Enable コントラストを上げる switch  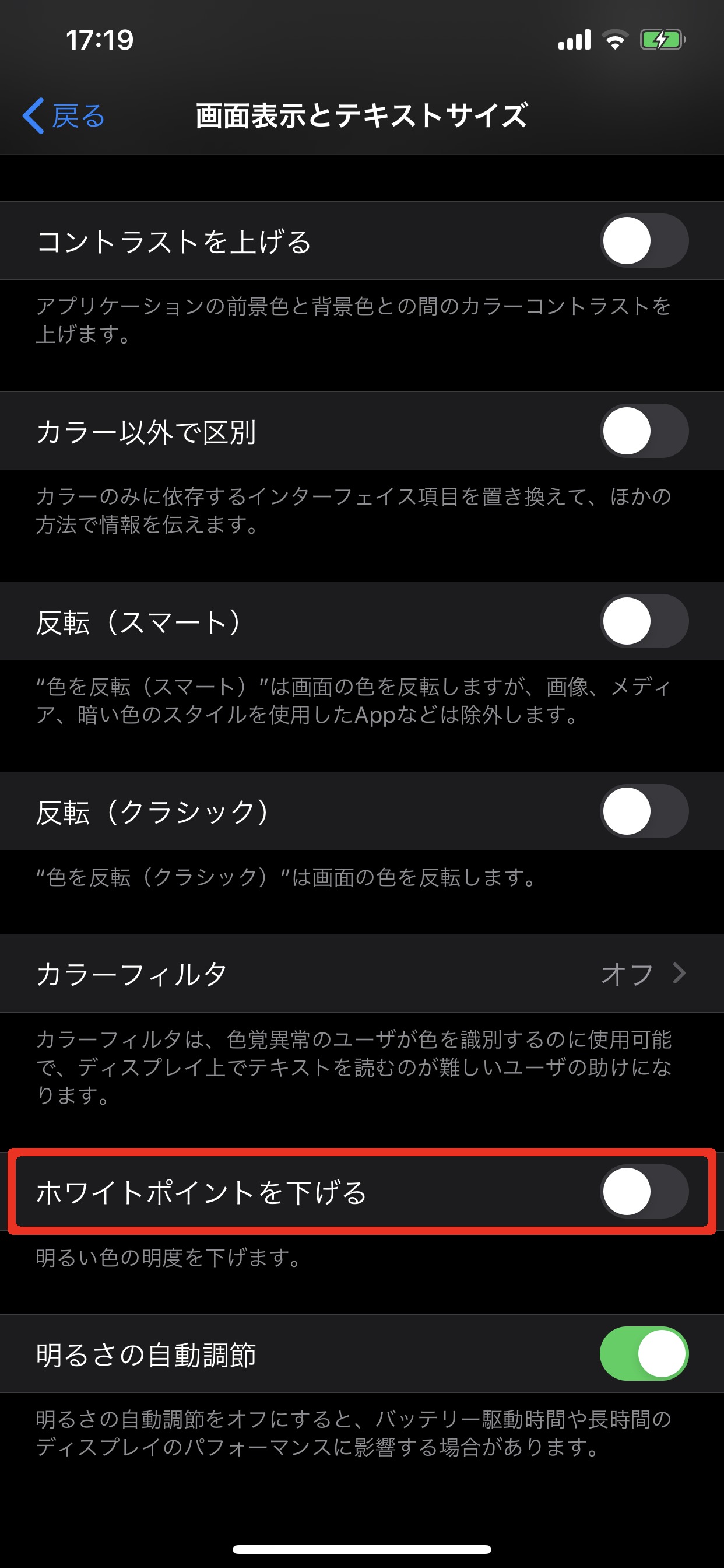tap(644, 241)
